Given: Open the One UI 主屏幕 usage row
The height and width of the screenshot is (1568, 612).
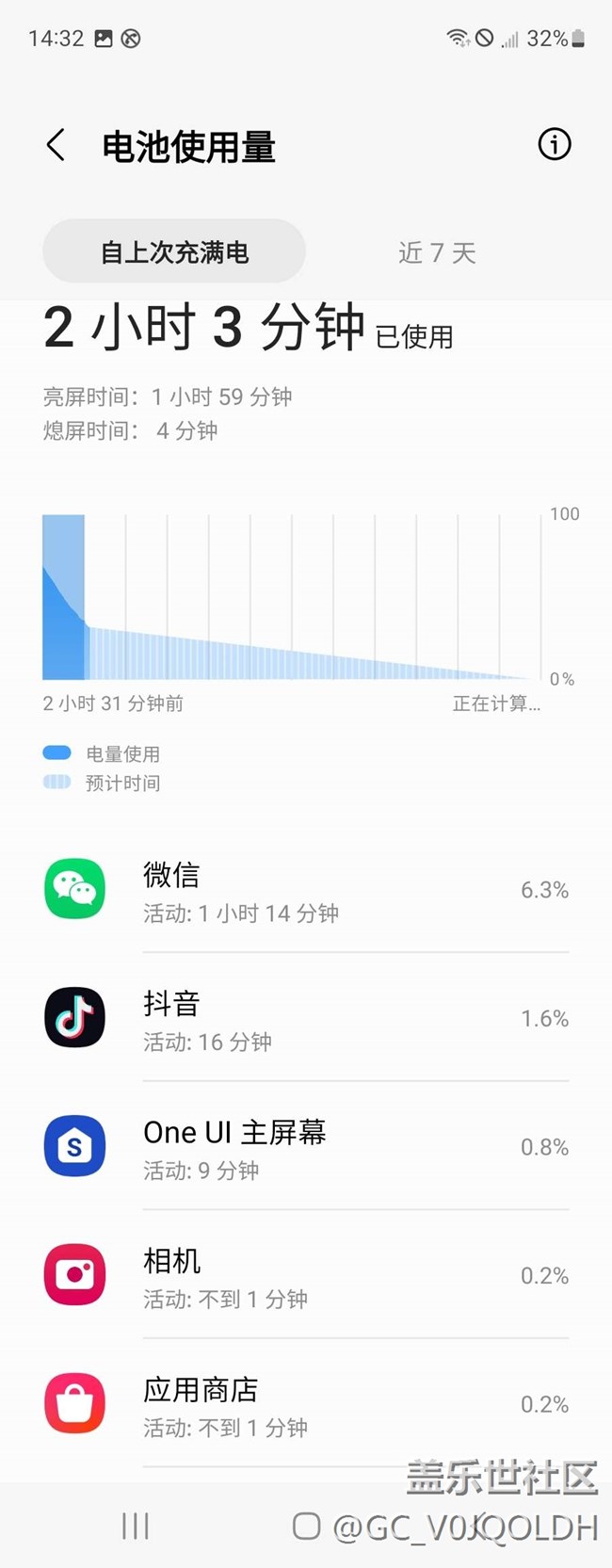Looking at the screenshot, I should (306, 1148).
